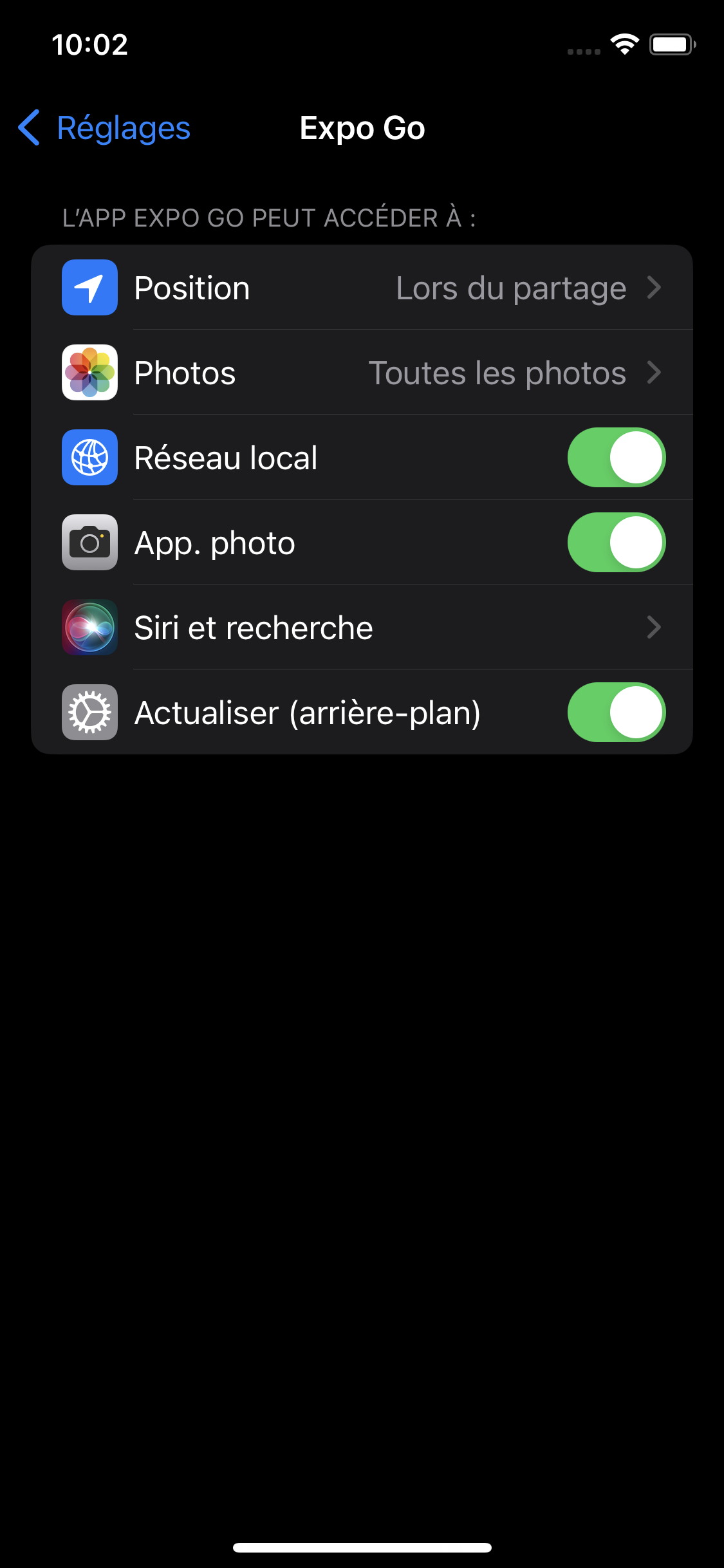724x1568 pixels.
Task: Open the Position access settings
Action: pyautogui.click(x=360, y=288)
